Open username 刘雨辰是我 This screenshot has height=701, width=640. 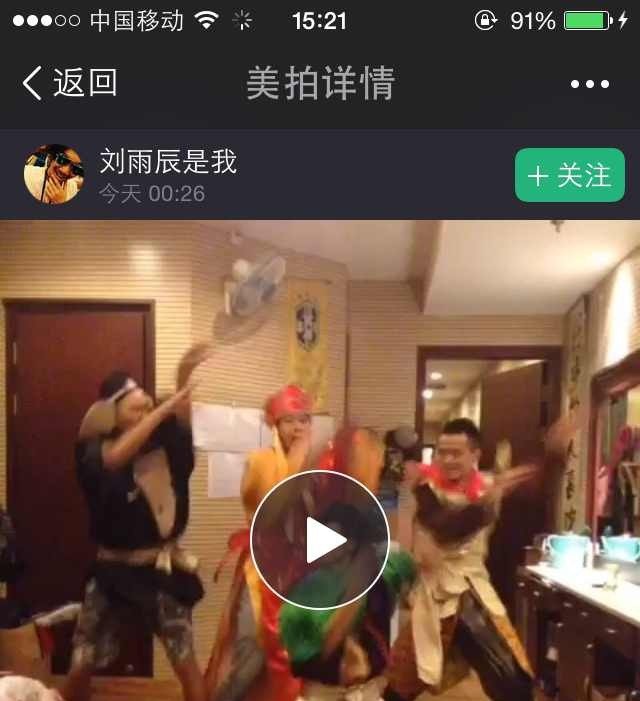click(x=168, y=161)
